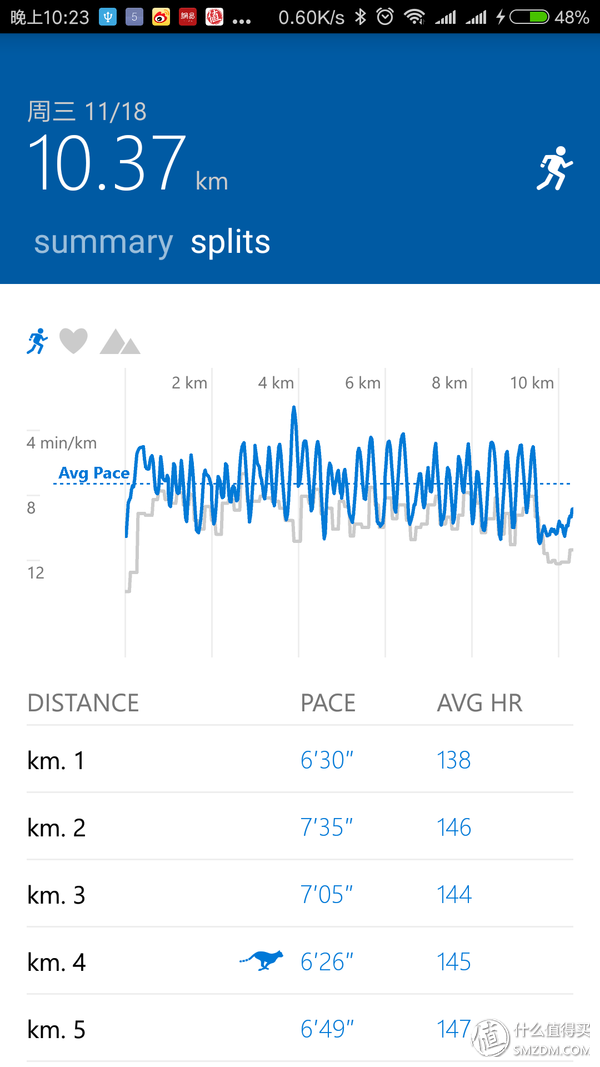Viewport: 600px width, 1067px height.
Task: Show the pace chart via runner icon
Action: [x=37, y=341]
